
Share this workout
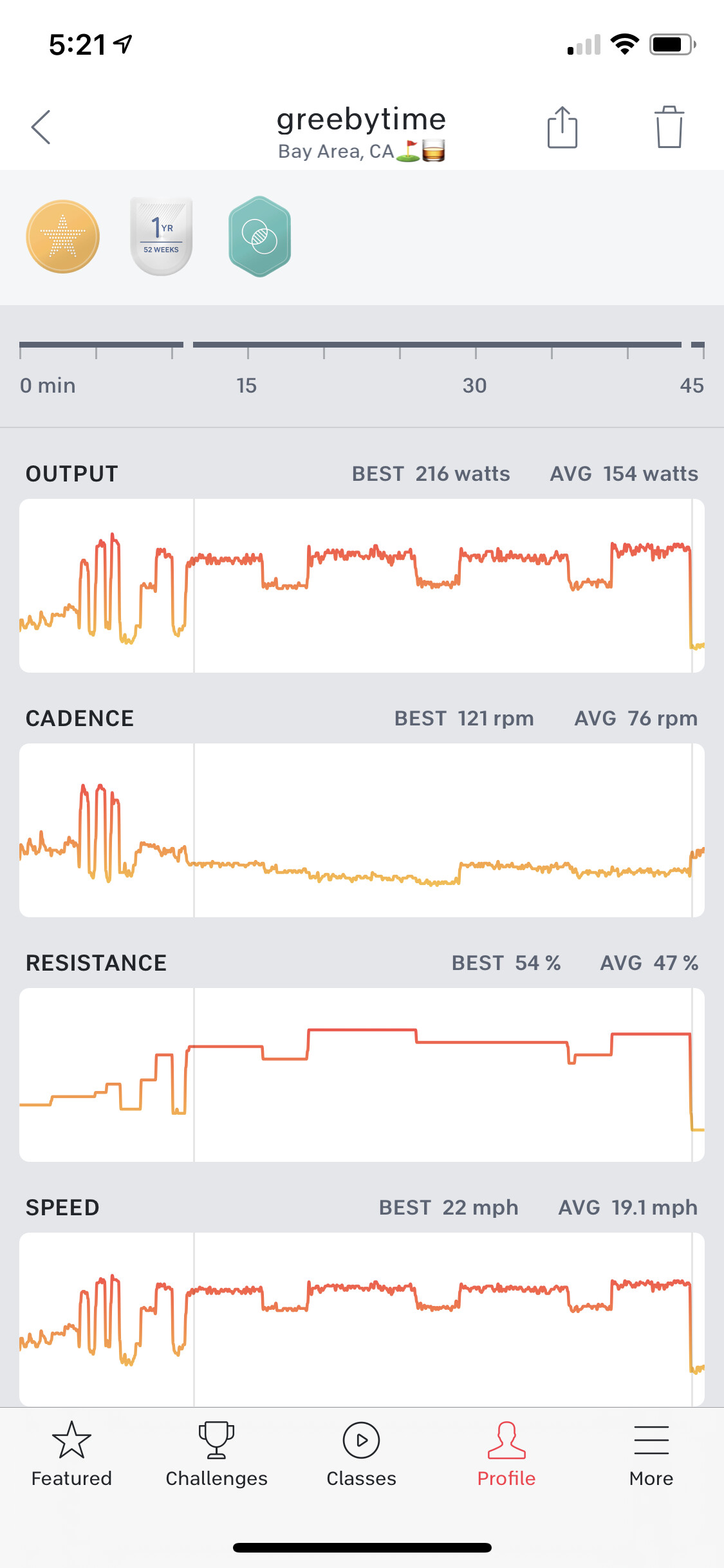(x=562, y=127)
